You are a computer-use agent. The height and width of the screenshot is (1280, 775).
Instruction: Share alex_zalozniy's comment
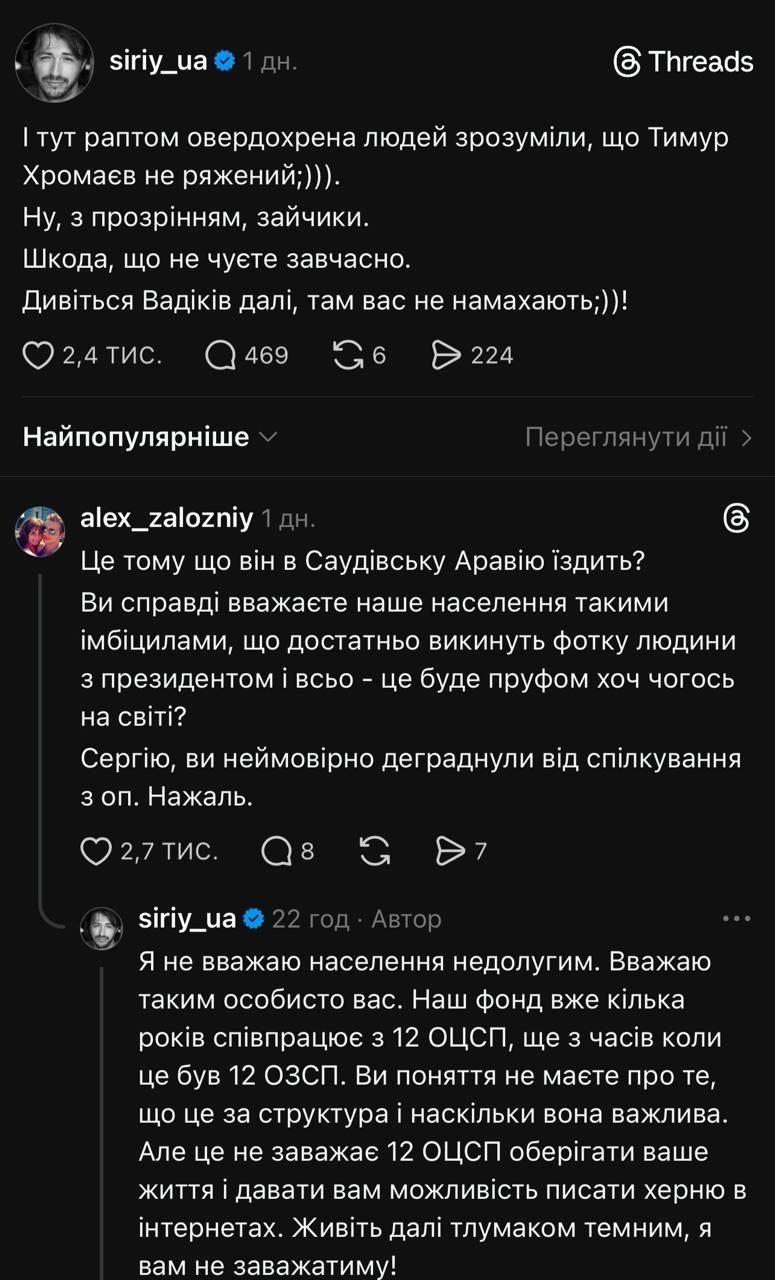(x=451, y=851)
